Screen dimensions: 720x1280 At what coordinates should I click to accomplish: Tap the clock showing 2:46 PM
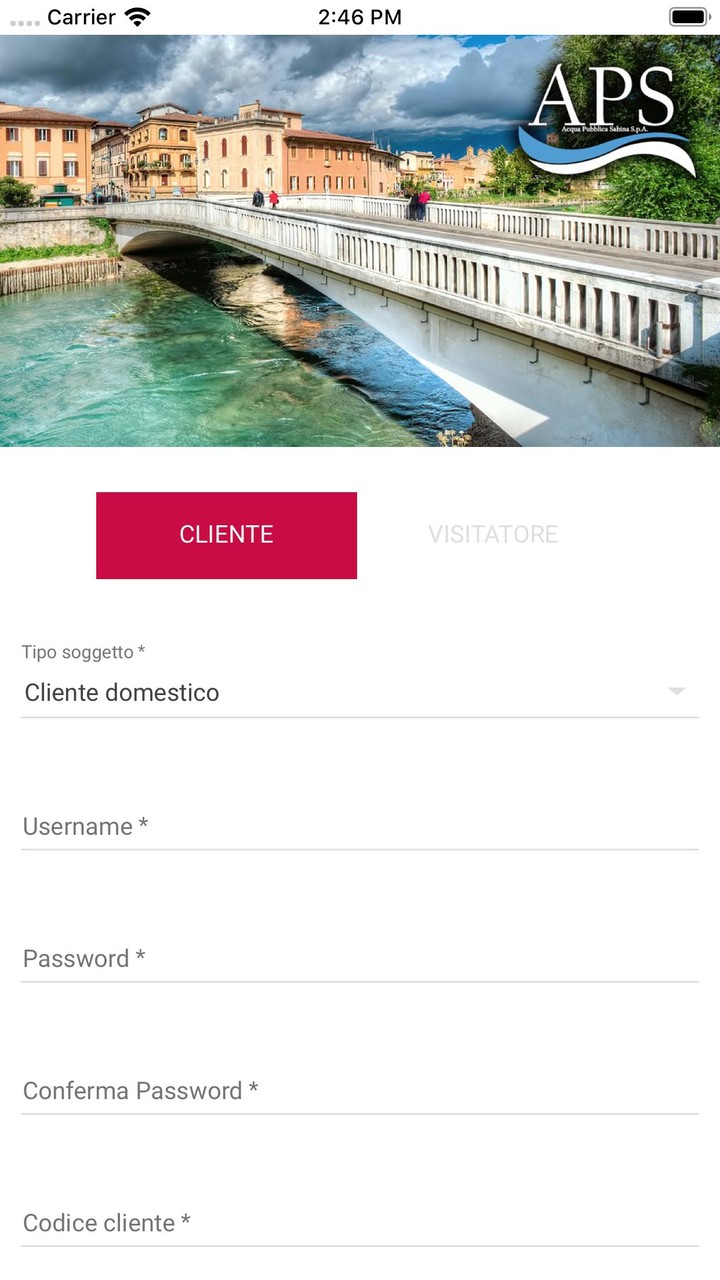(358, 16)
